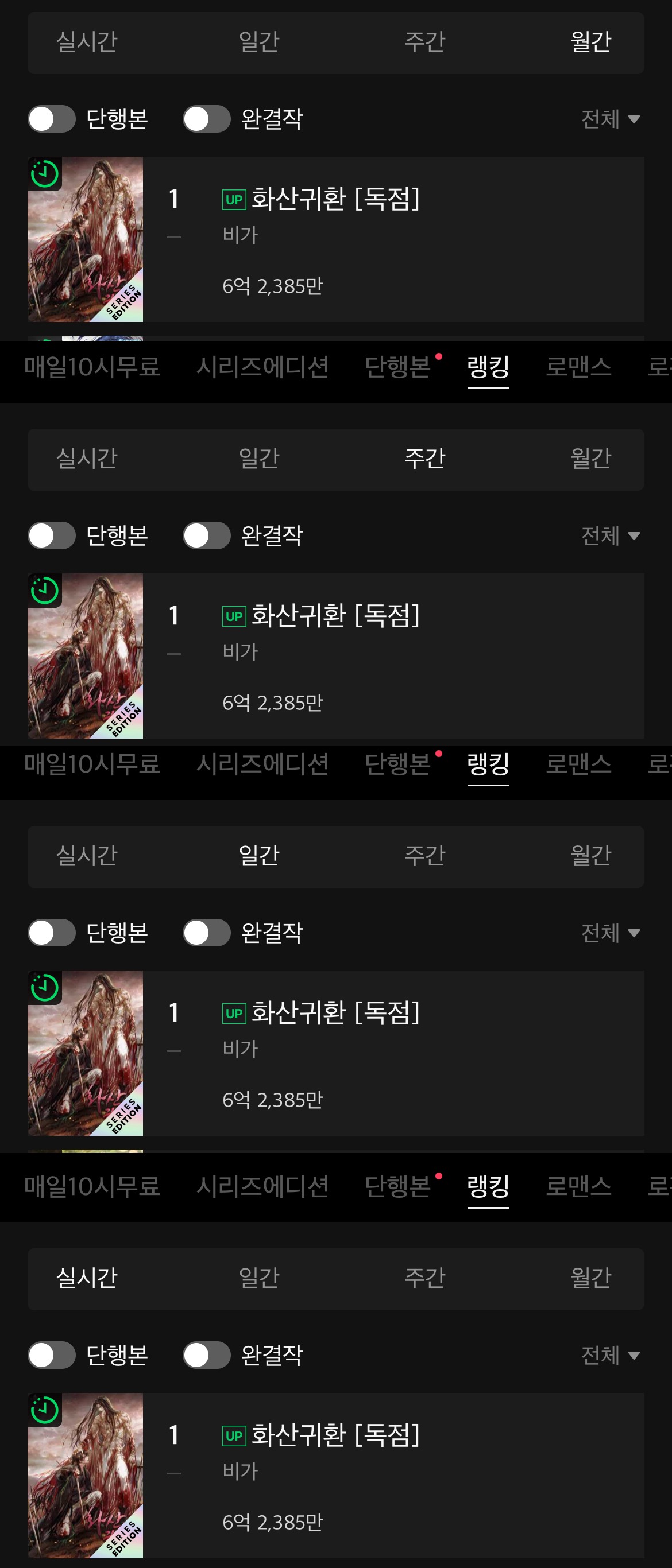
Task: Click the UP badge in the weekly ranking list
Action: click(233, 616)
